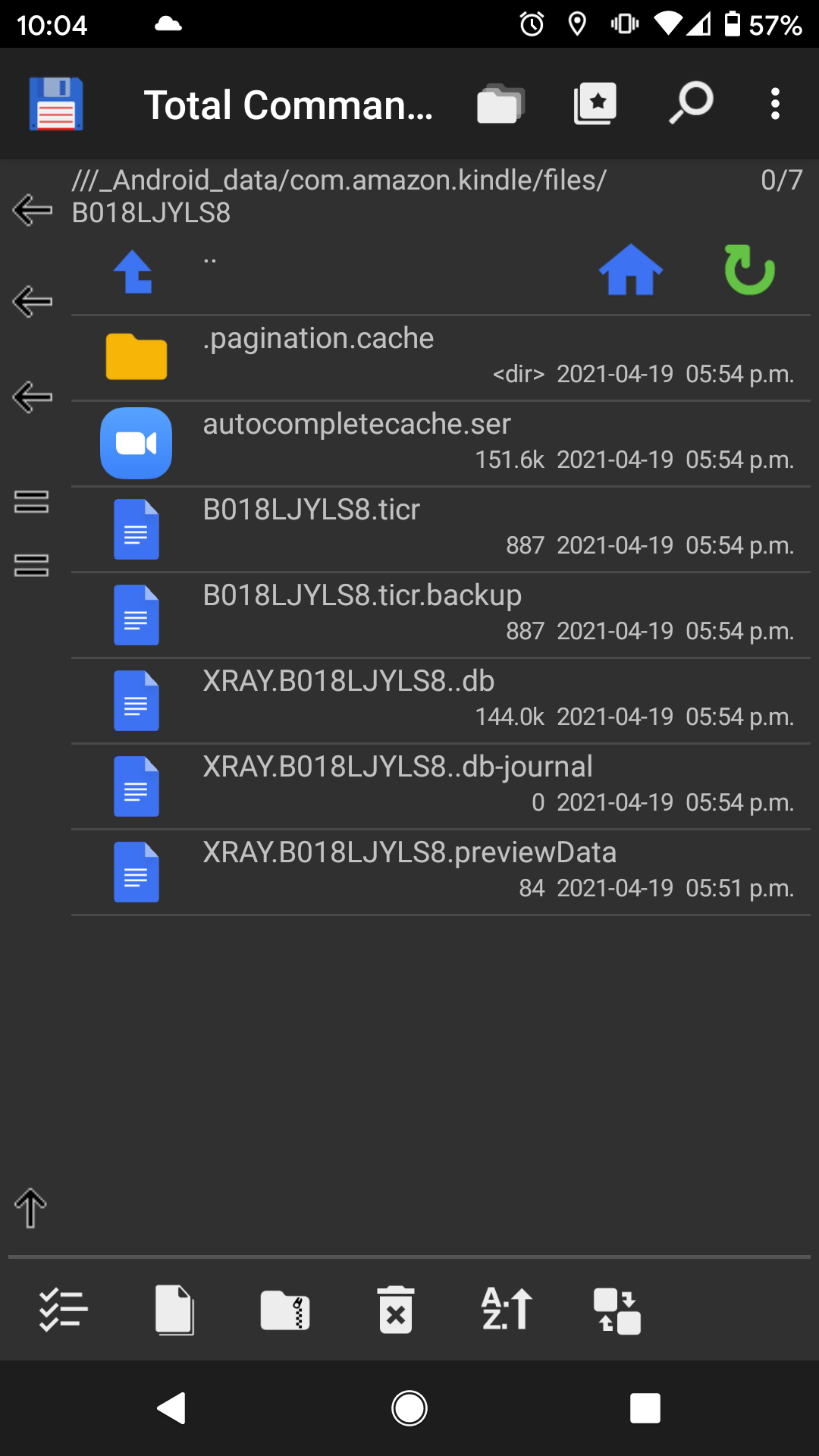The image size is (819, 1456).
Task: Tap the folder history icon in the app bar
Action: (500, 103)
